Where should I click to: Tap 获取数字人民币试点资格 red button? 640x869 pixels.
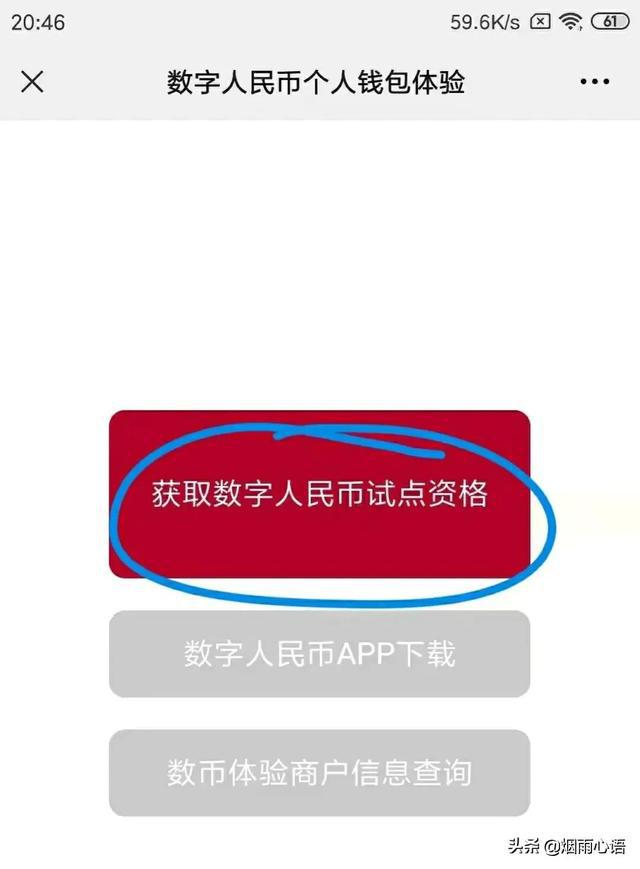pyautogui.click(x=319, y=494)
